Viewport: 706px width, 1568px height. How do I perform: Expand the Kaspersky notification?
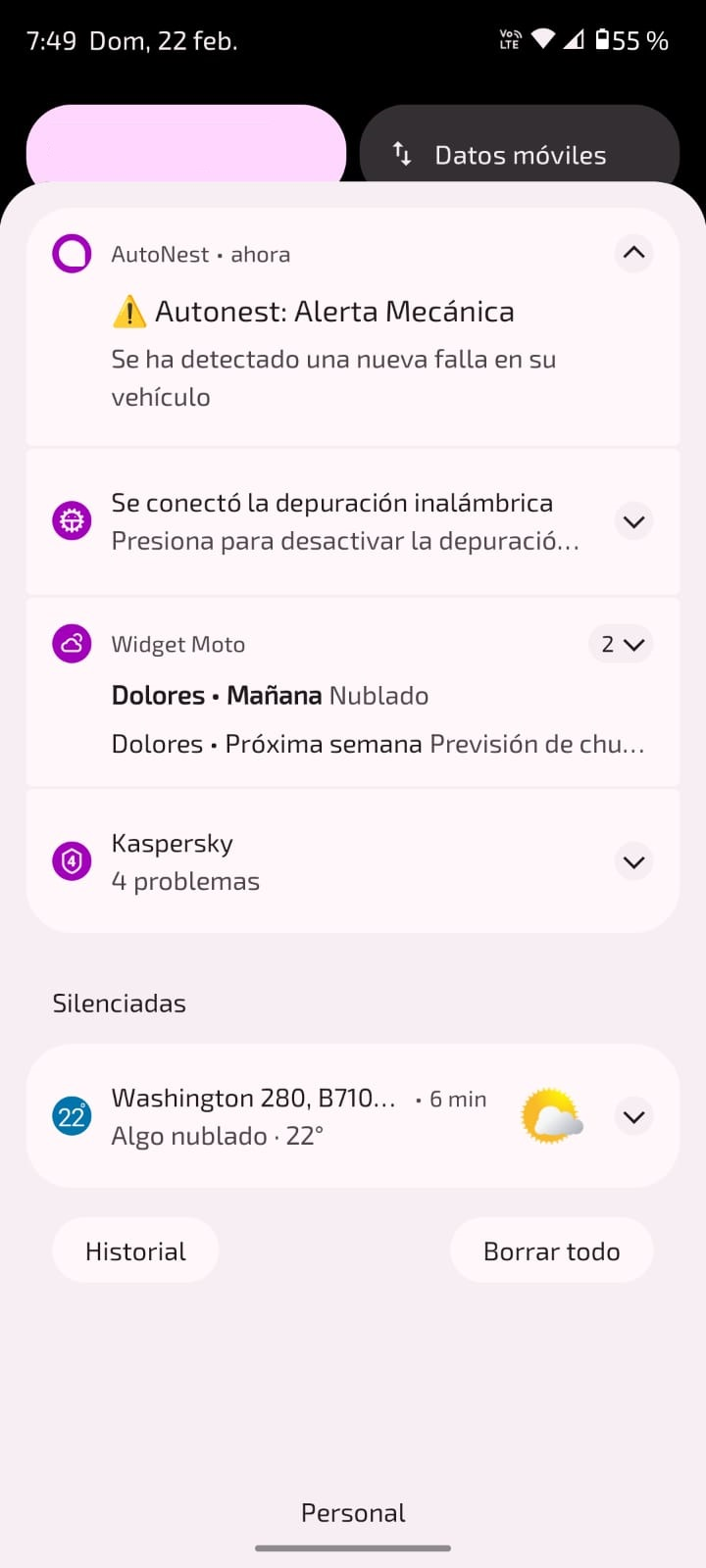(x=633, y=861)
